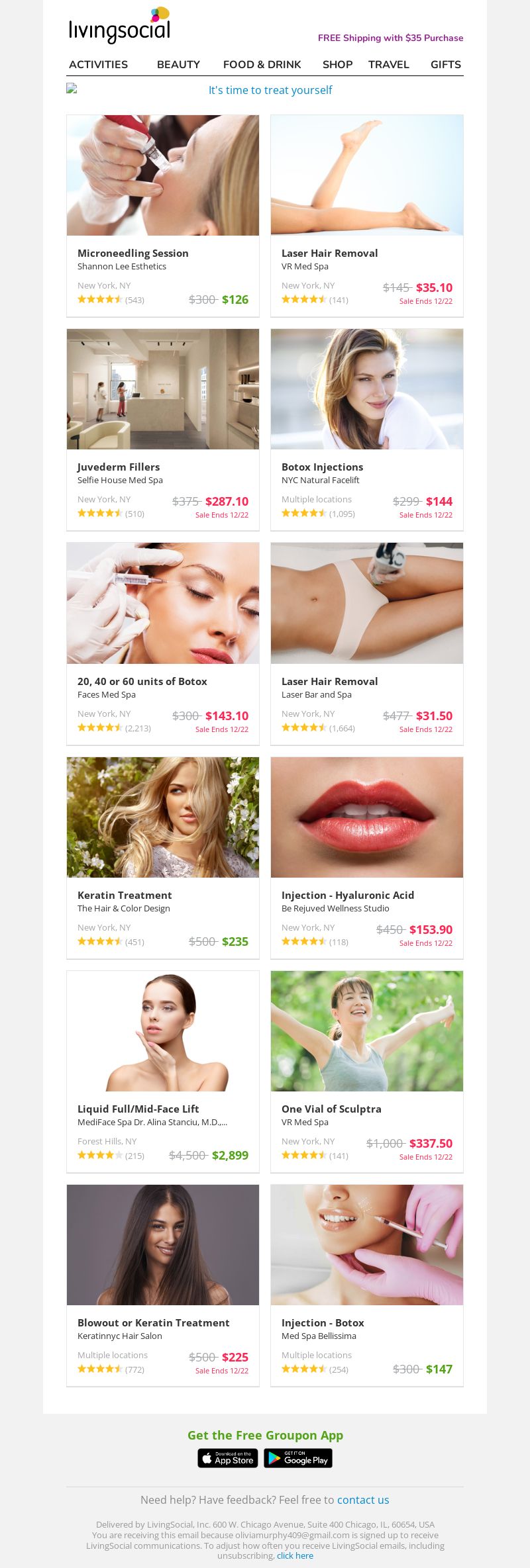
Task: Switch to the TRAVEL category
Action: point(388,64)
